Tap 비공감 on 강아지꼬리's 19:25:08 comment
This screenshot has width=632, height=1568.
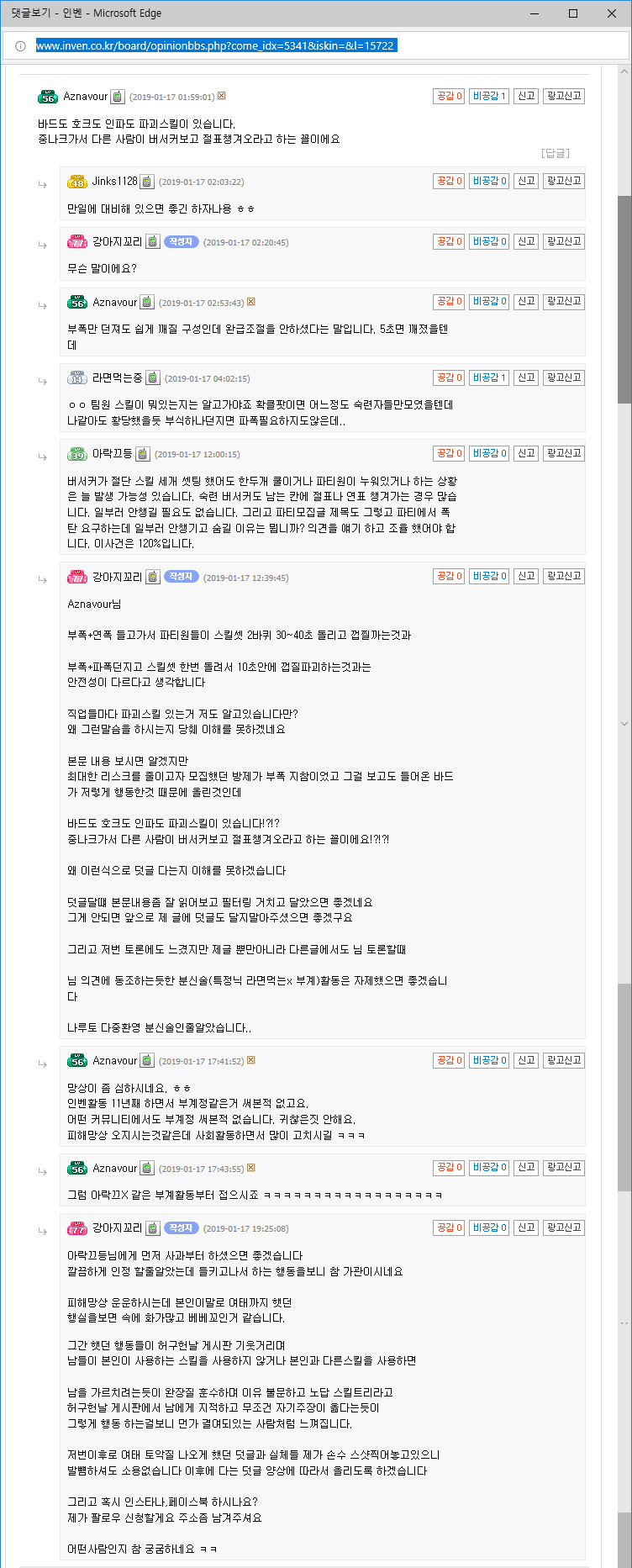488,1227
